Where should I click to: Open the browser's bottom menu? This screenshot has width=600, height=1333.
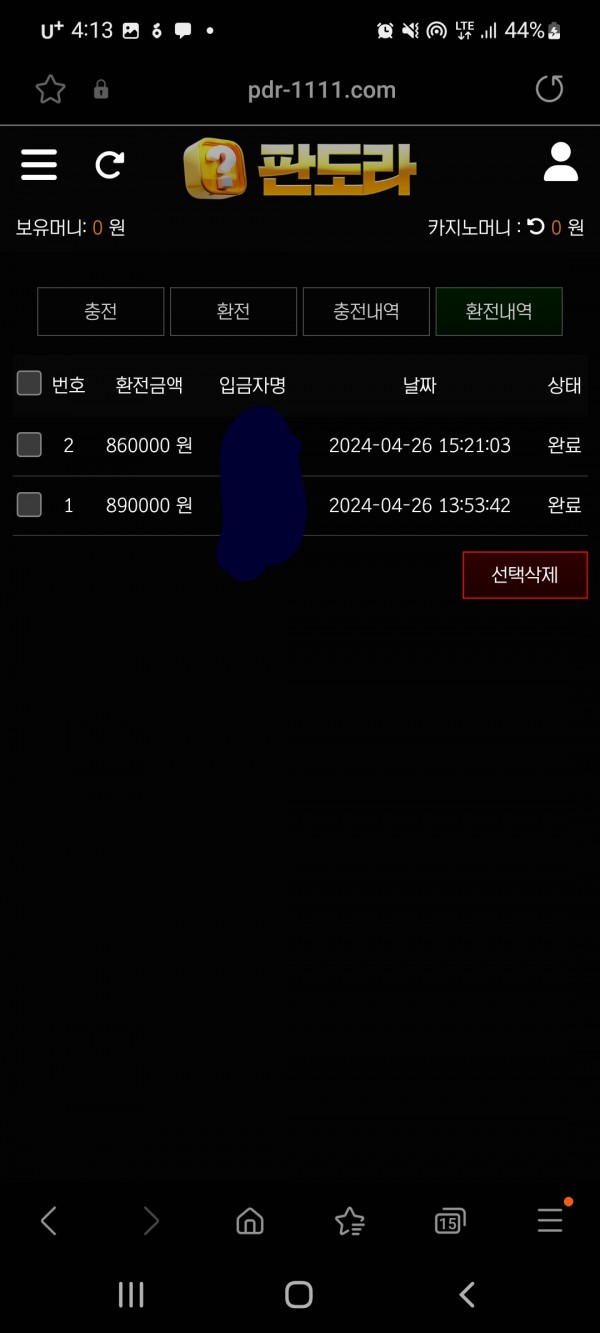550,1220
